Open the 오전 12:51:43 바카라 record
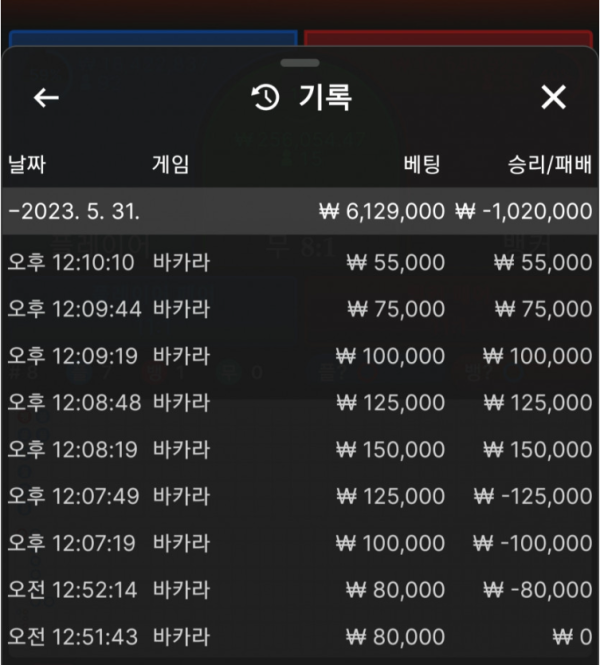This screenshot has width=600, height=665. click(300, 636)
